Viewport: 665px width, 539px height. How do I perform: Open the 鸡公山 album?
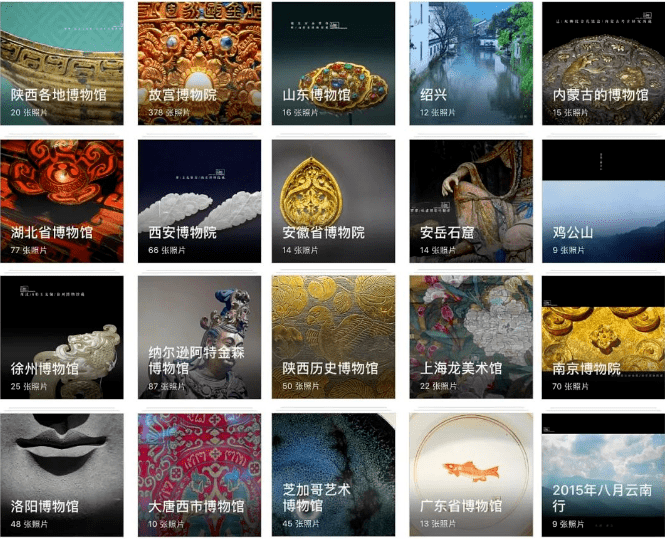(604, 200)
